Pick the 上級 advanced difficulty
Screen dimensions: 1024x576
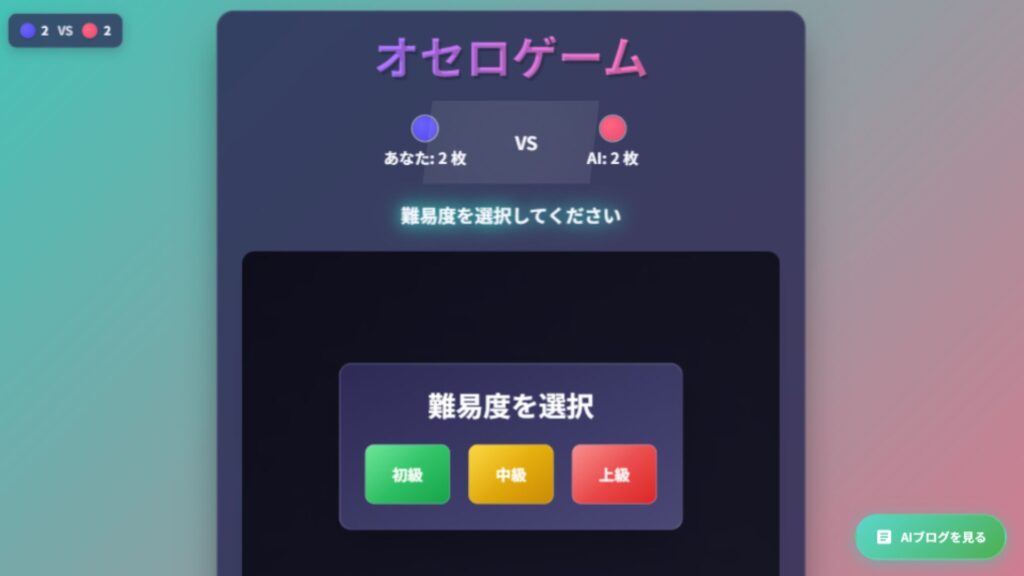(x=614, y=474)
